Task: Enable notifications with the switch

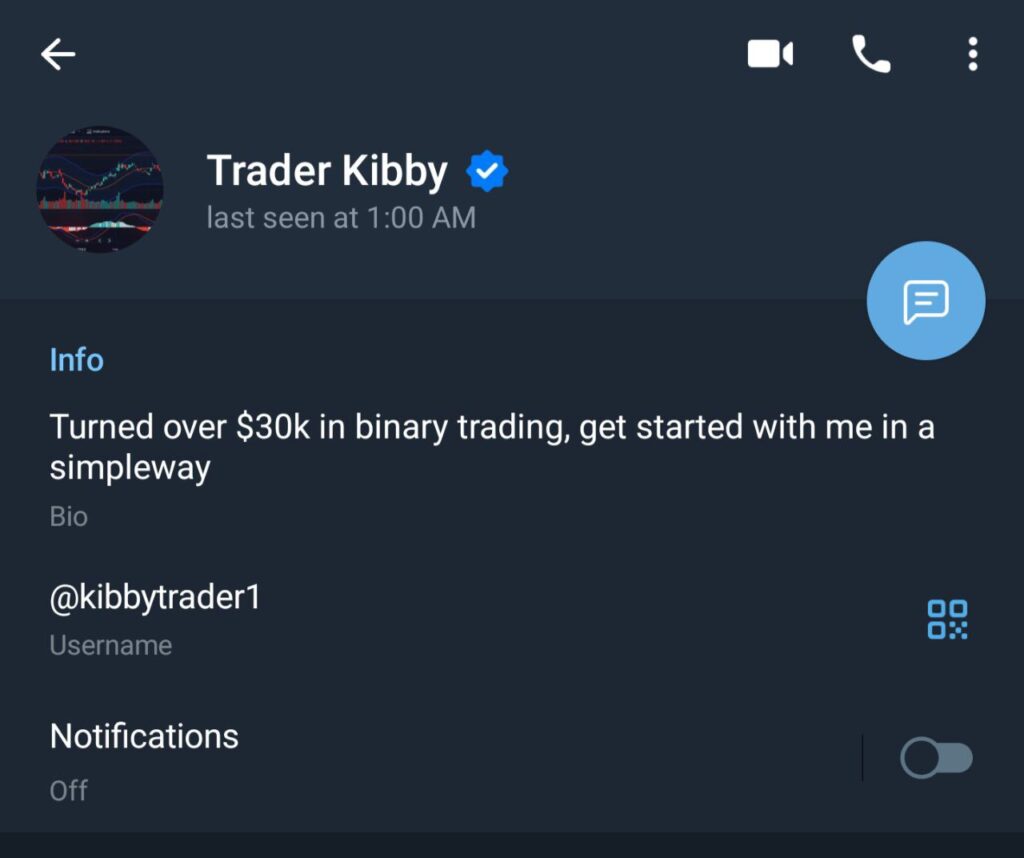Action: coord(936,758)
